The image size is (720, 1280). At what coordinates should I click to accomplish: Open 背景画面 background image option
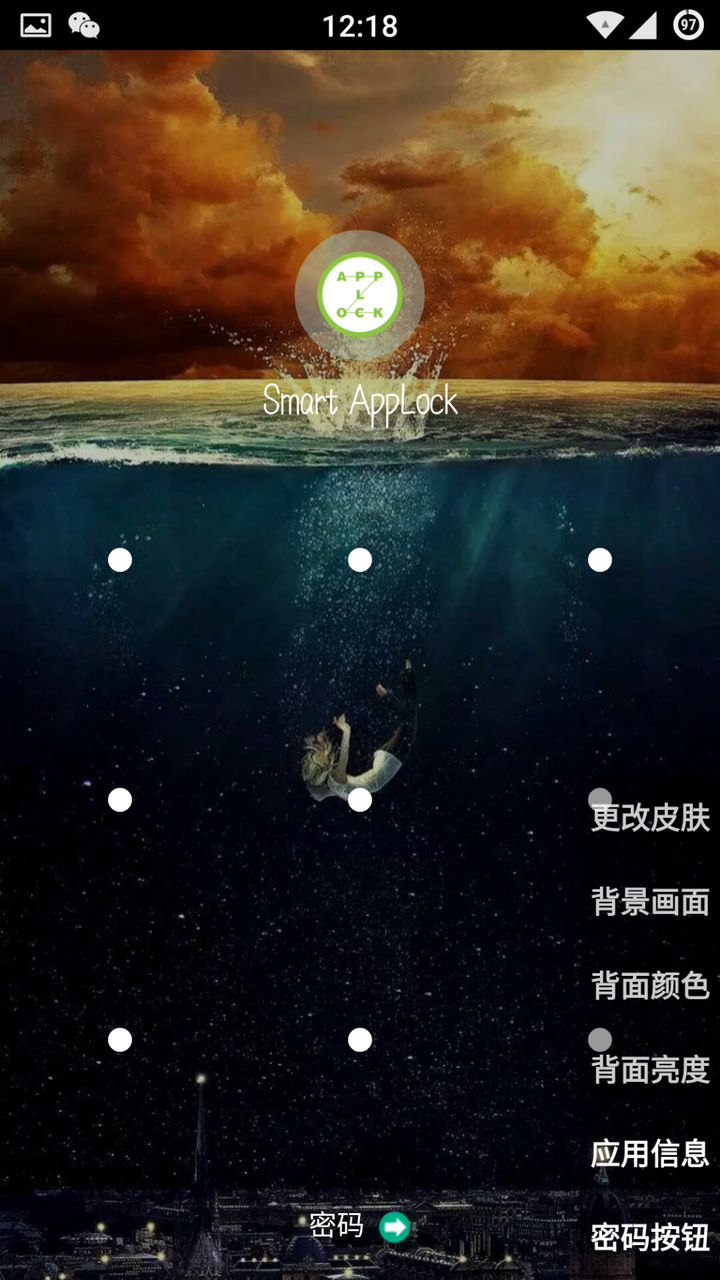(x=650, y=902)
